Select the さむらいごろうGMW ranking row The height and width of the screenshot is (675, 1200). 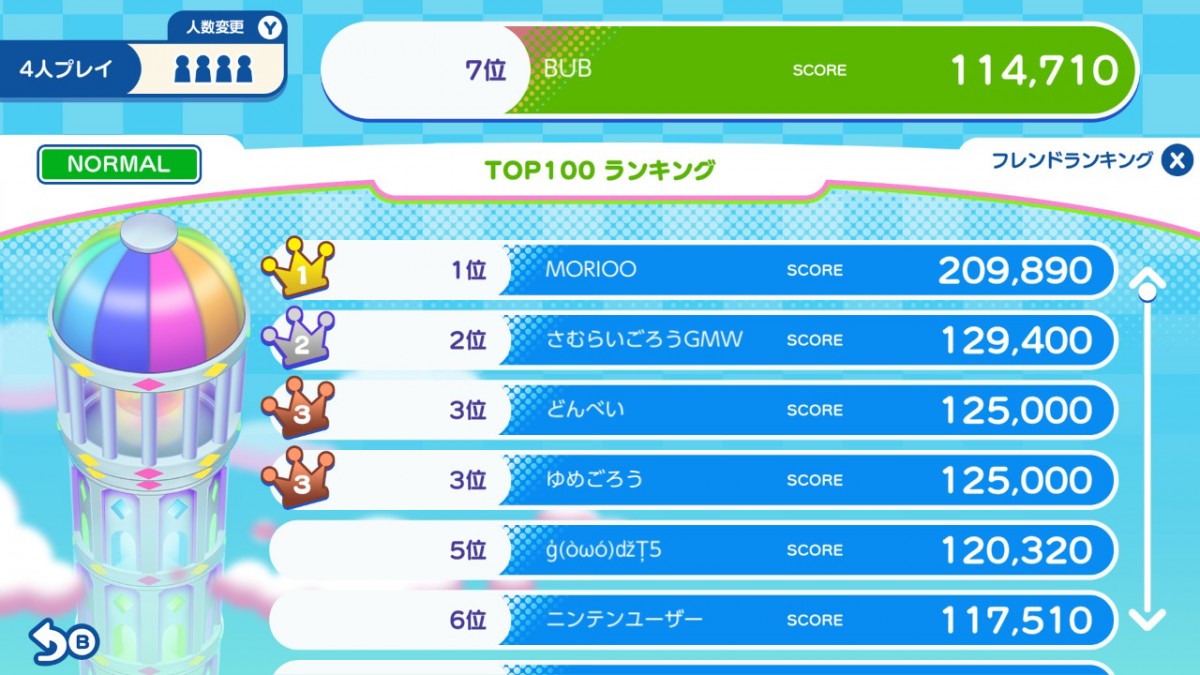click(690, 340)
